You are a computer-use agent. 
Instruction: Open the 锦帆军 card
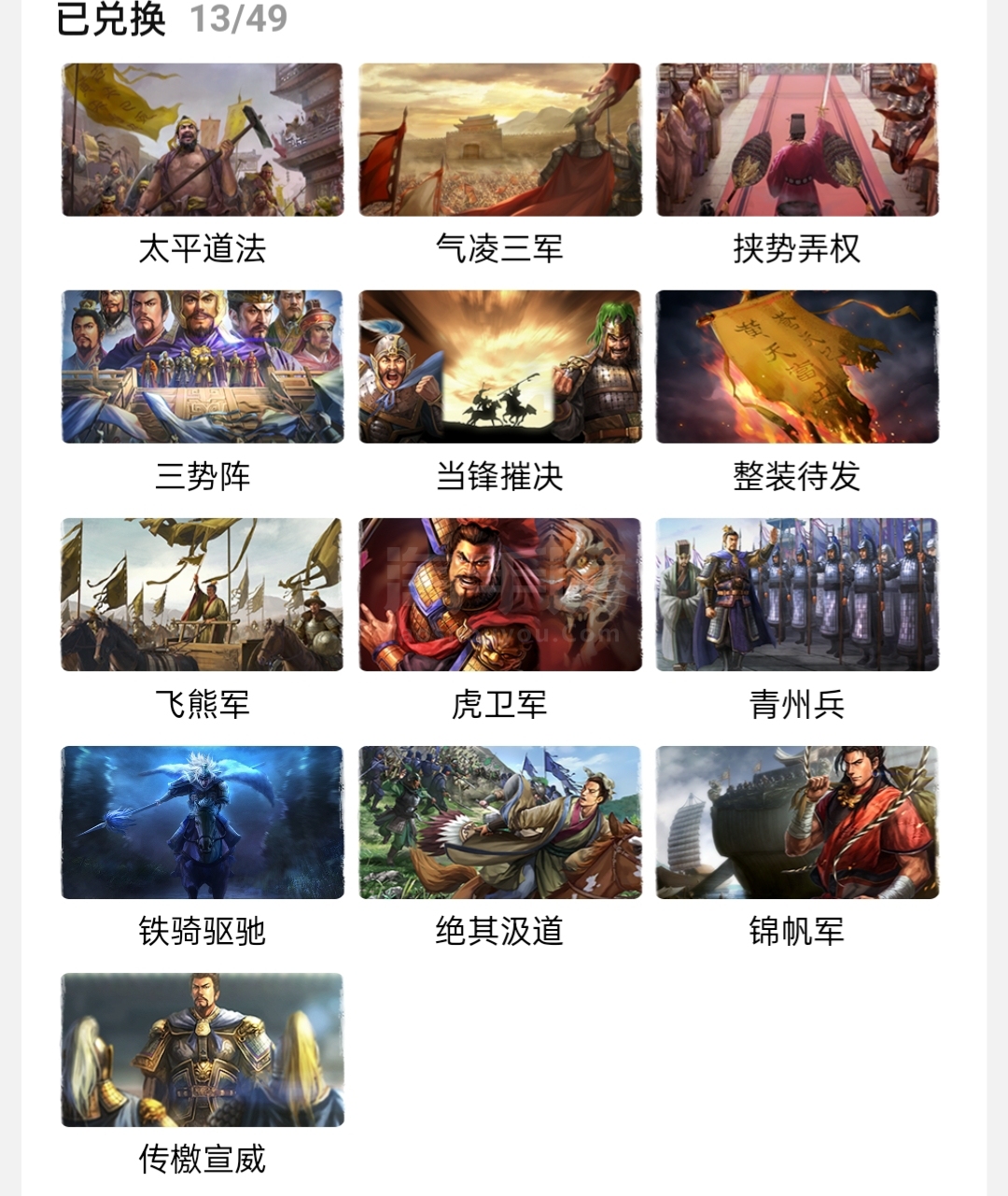point(797,823)
